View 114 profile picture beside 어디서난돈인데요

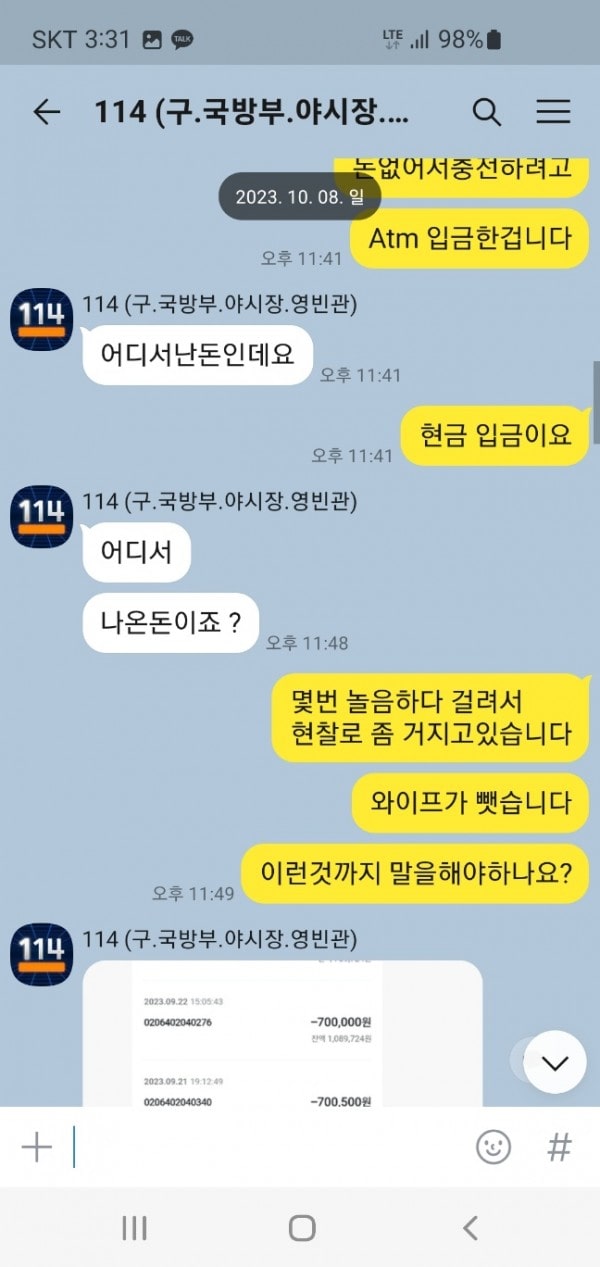pos(41,318)
